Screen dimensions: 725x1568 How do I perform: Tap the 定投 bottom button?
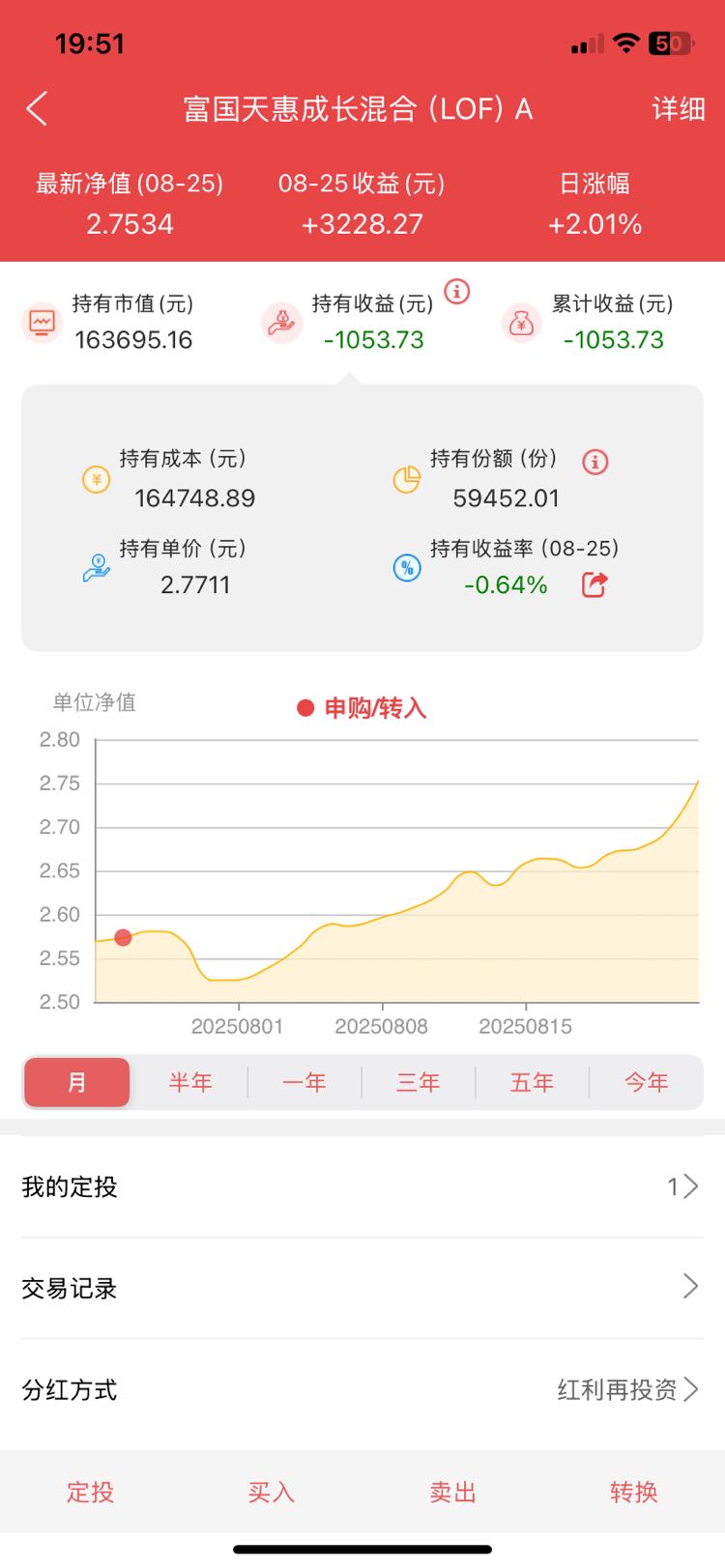click(91, 1492)
